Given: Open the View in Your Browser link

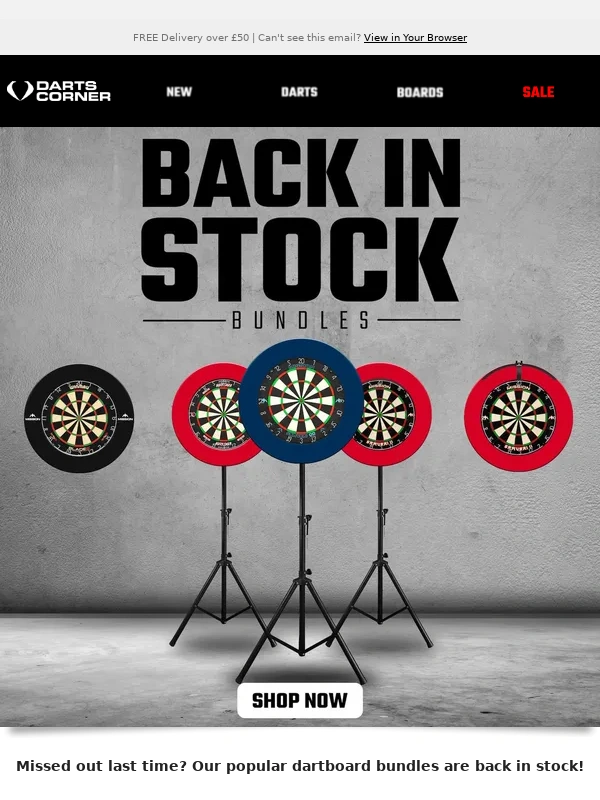Looking at the screenshot, I should click(x=415, y=38).
